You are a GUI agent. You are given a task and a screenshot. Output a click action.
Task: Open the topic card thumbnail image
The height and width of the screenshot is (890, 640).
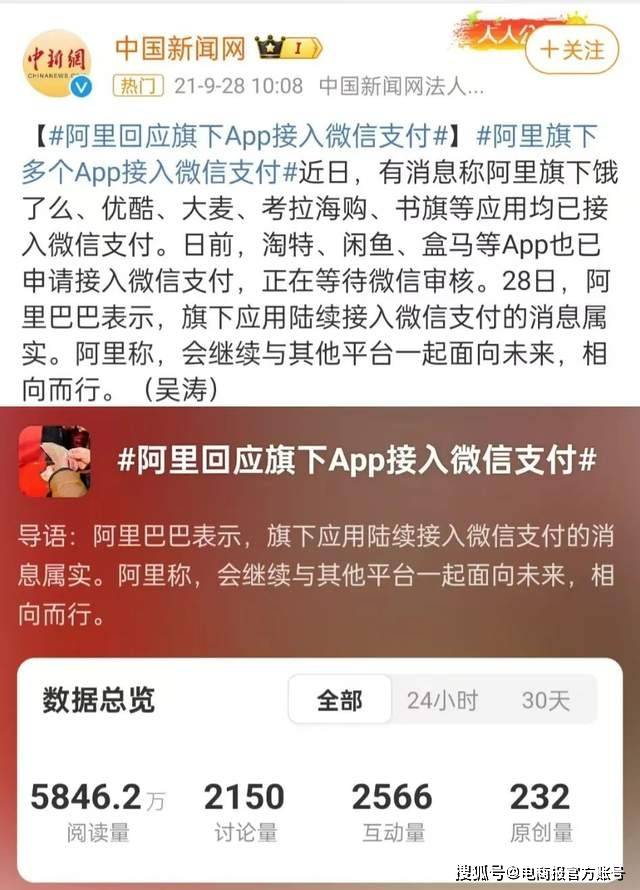[54, 461]
